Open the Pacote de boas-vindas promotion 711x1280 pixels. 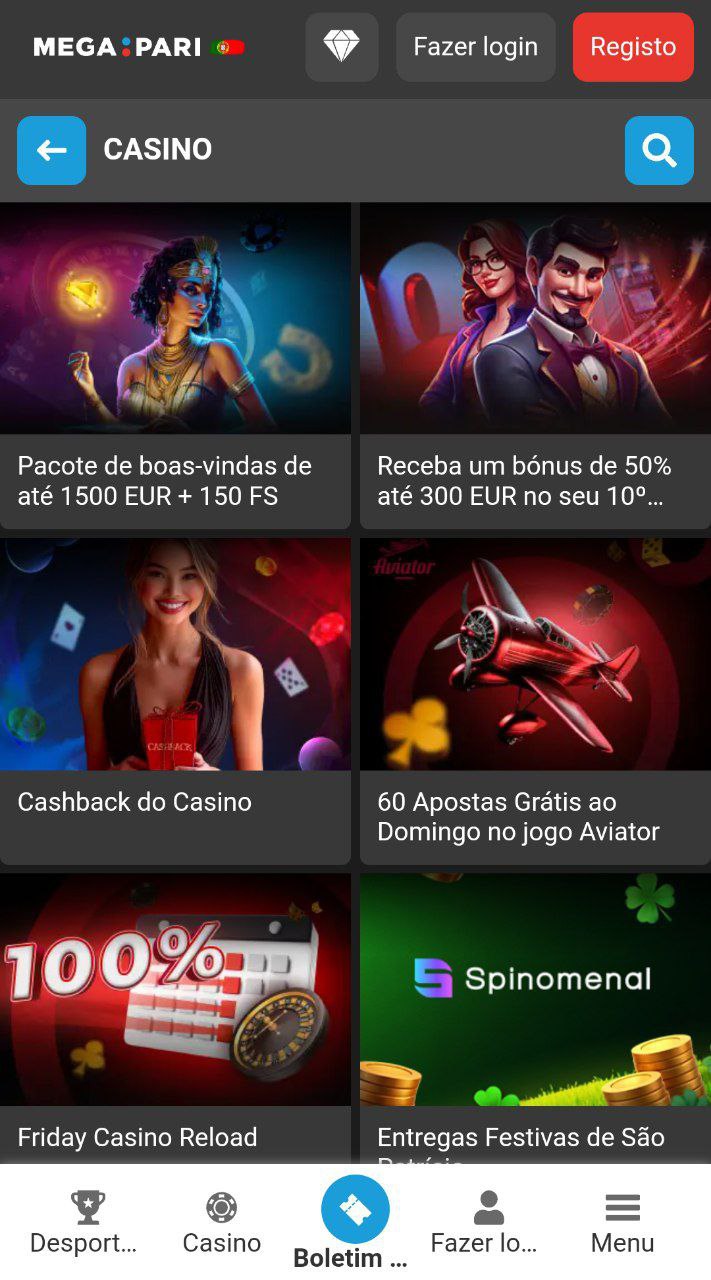[x=175, y=365]
